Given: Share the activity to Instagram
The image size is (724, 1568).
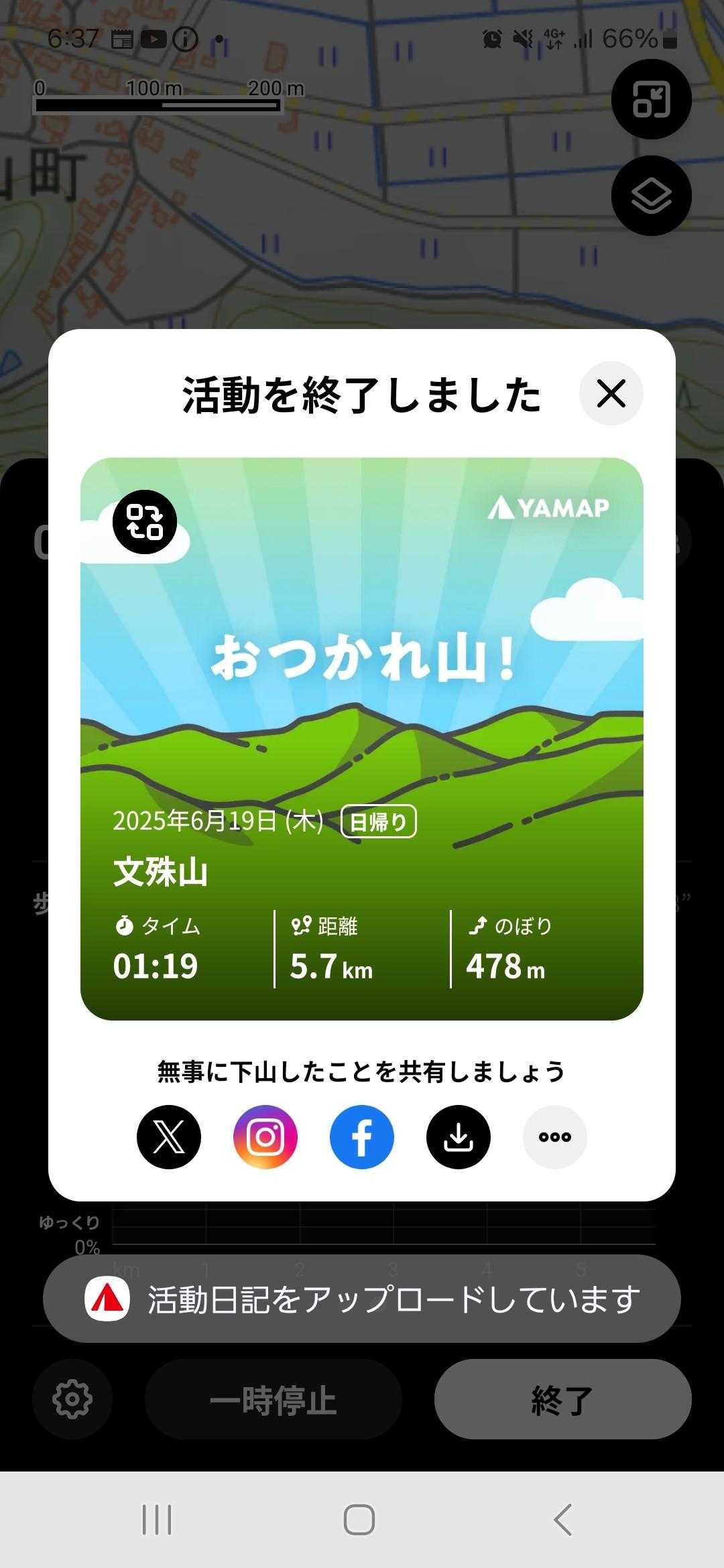Looking at the screenshot, I should coord(265,1137).
